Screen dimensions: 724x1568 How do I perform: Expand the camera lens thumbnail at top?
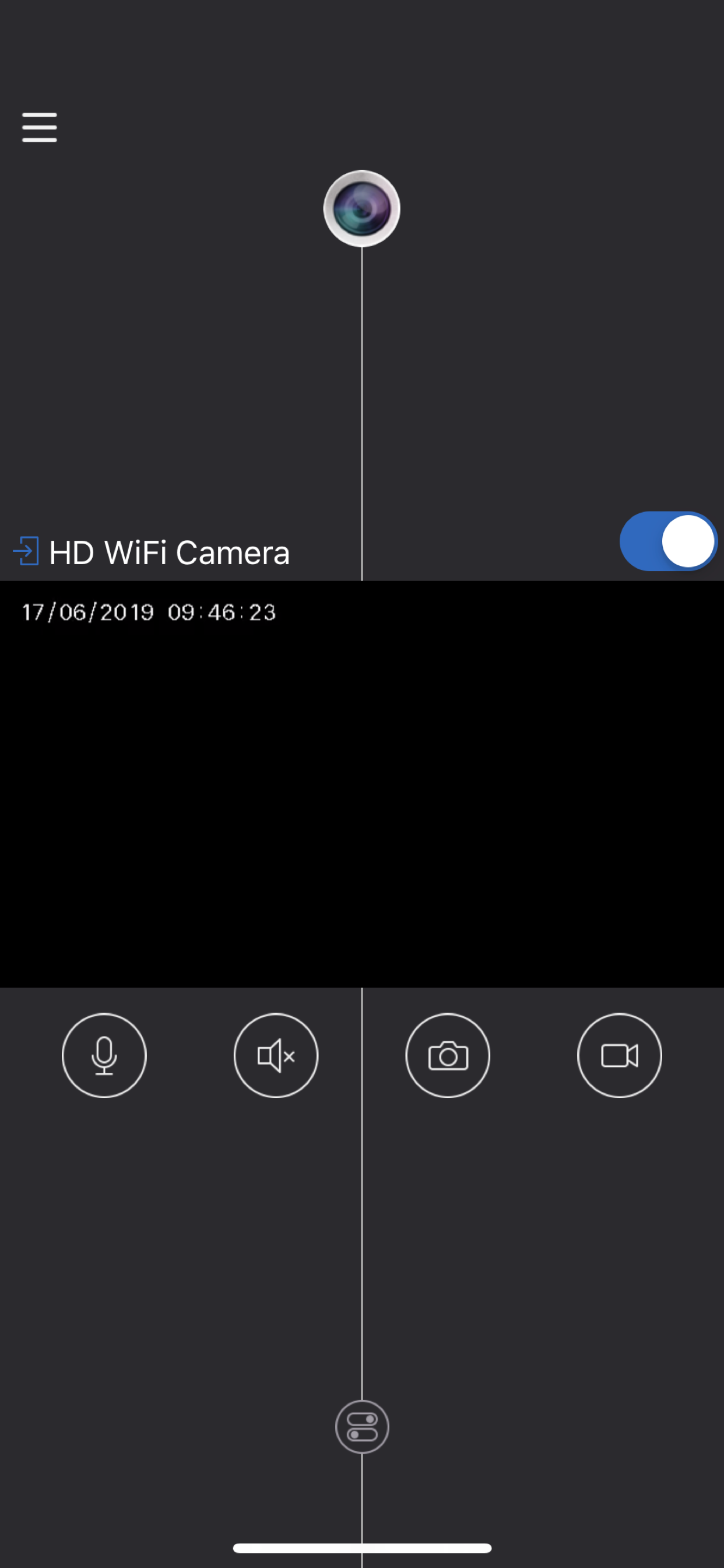[x=362, y=209]
